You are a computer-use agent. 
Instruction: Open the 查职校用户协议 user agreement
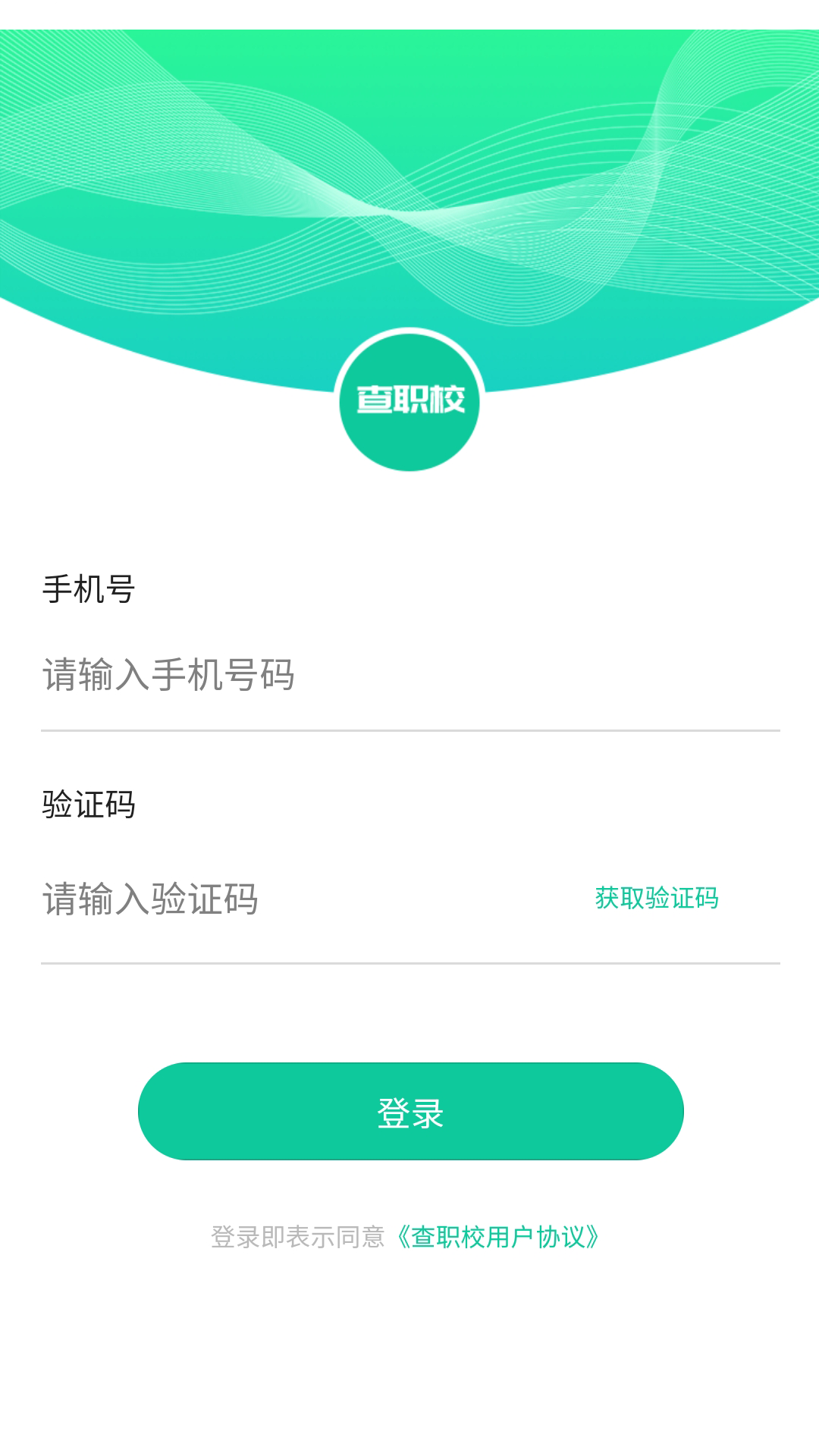(498, 1238)
